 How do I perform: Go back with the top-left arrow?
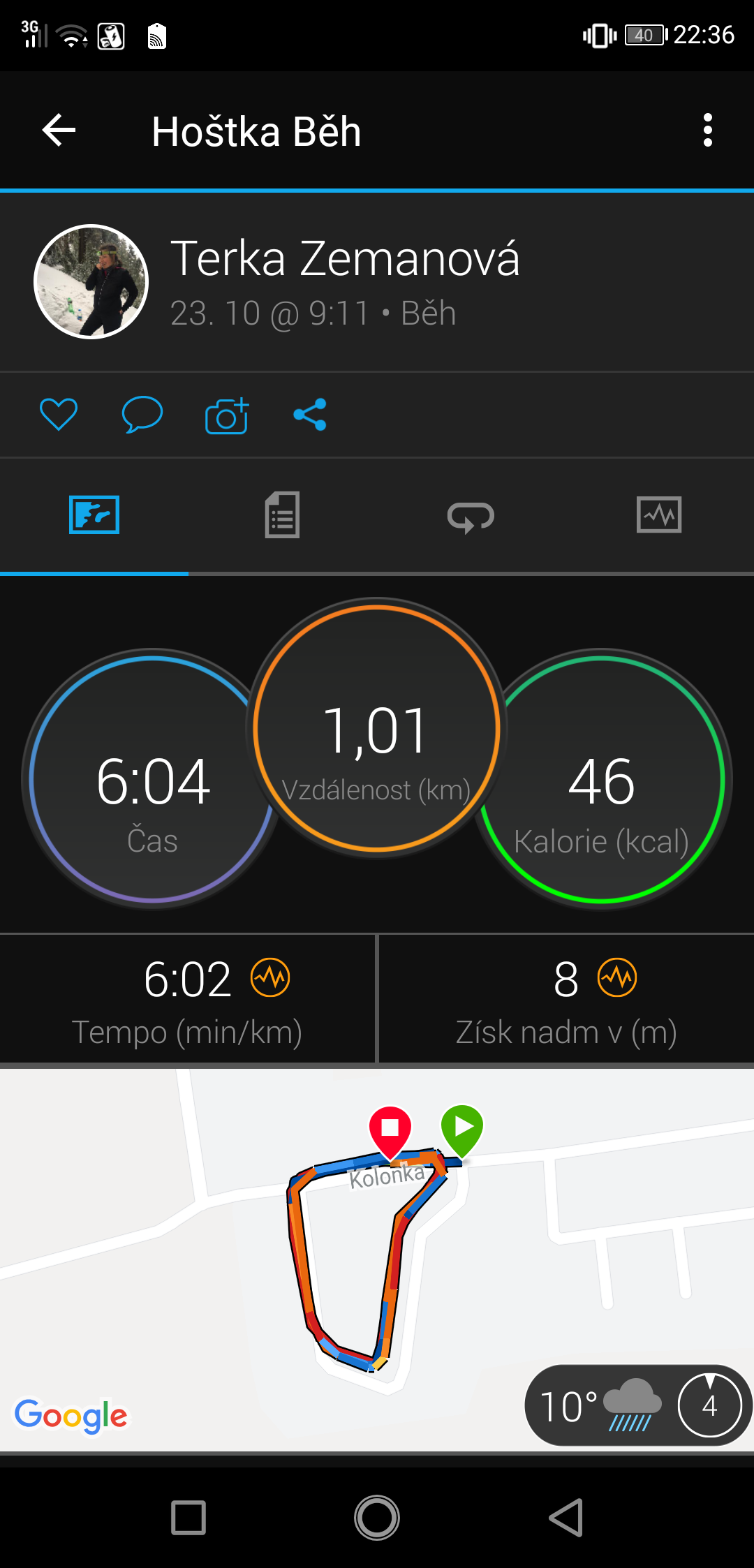[59, 131]
